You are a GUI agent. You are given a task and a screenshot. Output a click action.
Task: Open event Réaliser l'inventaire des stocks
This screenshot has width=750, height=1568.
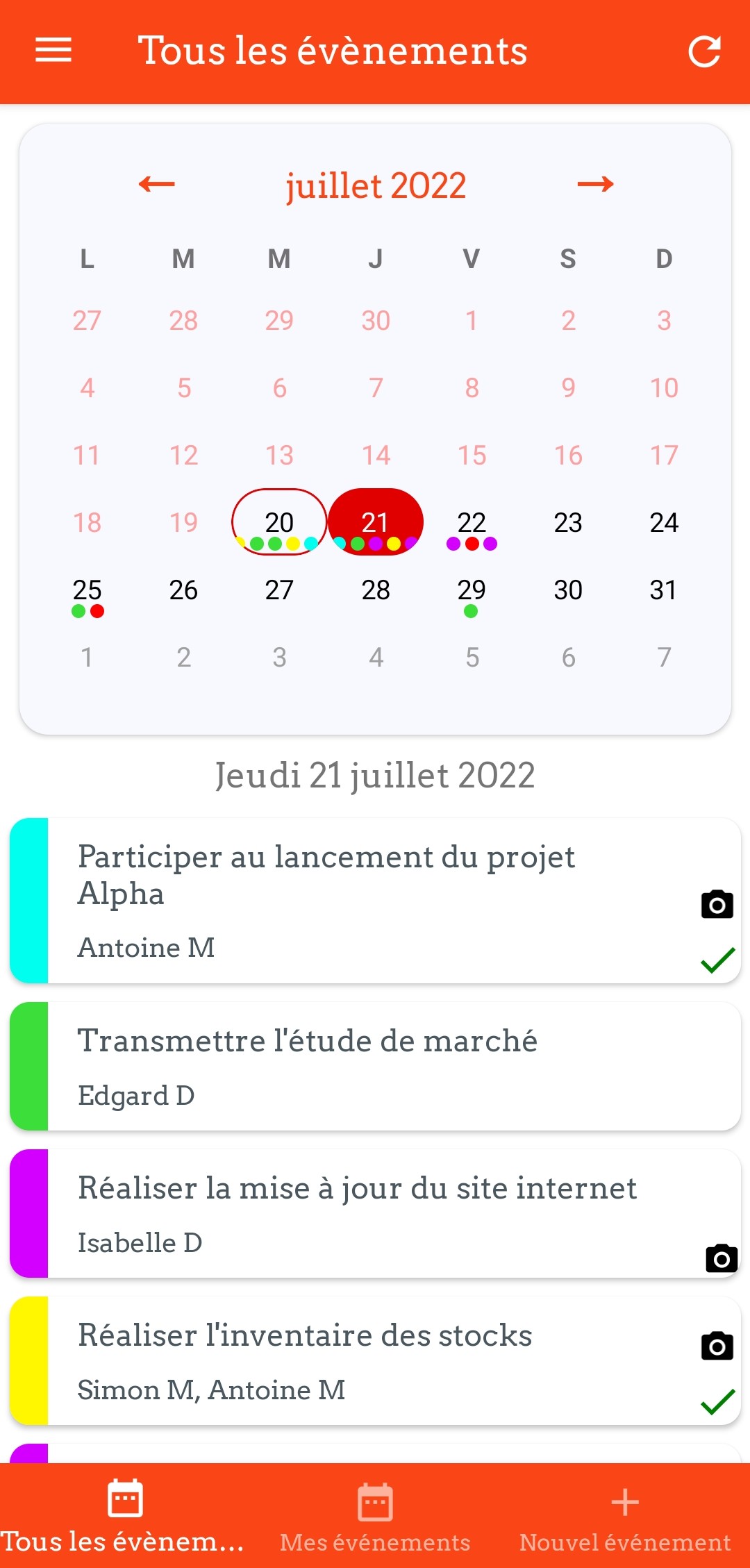[x=375, y=1361]
